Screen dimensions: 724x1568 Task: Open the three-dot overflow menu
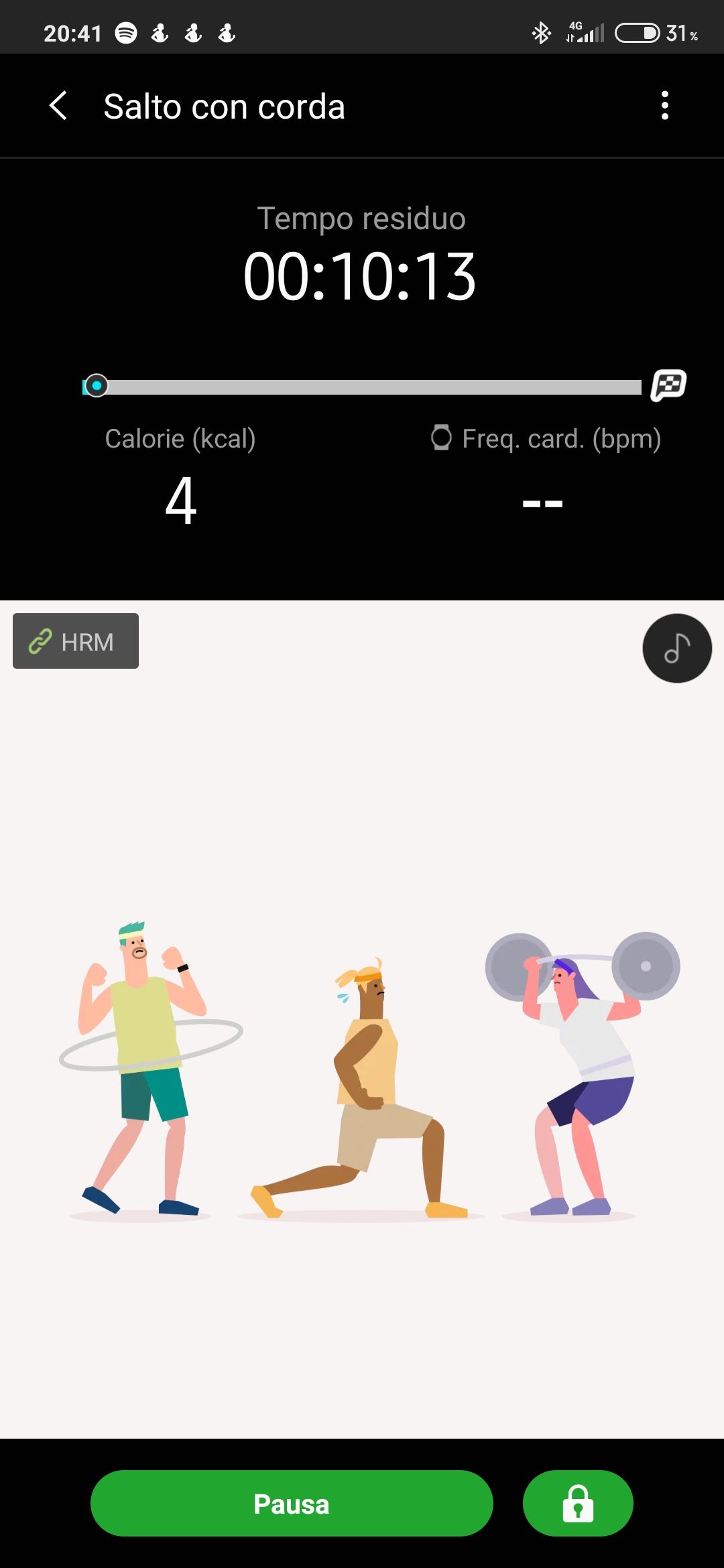(664, 106)
